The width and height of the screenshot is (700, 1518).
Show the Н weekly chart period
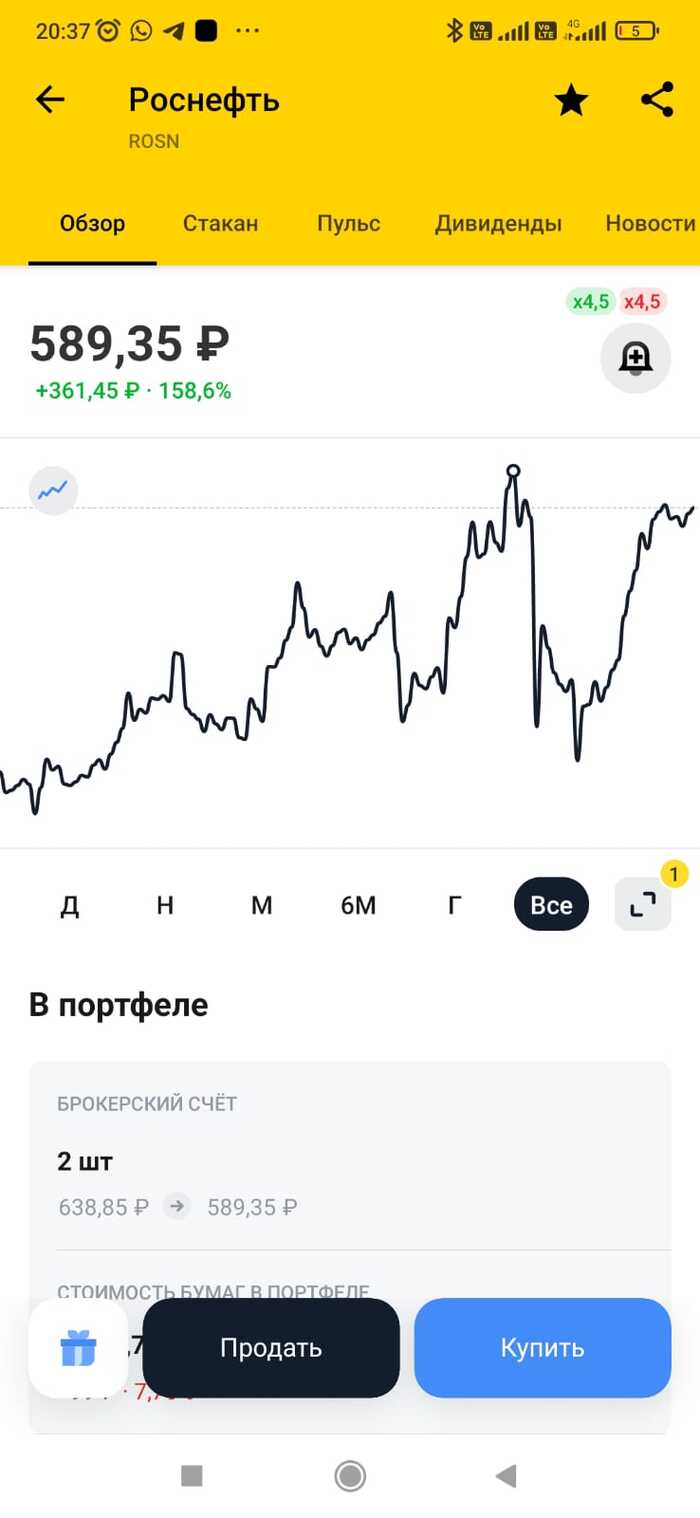tap(165, 905)
